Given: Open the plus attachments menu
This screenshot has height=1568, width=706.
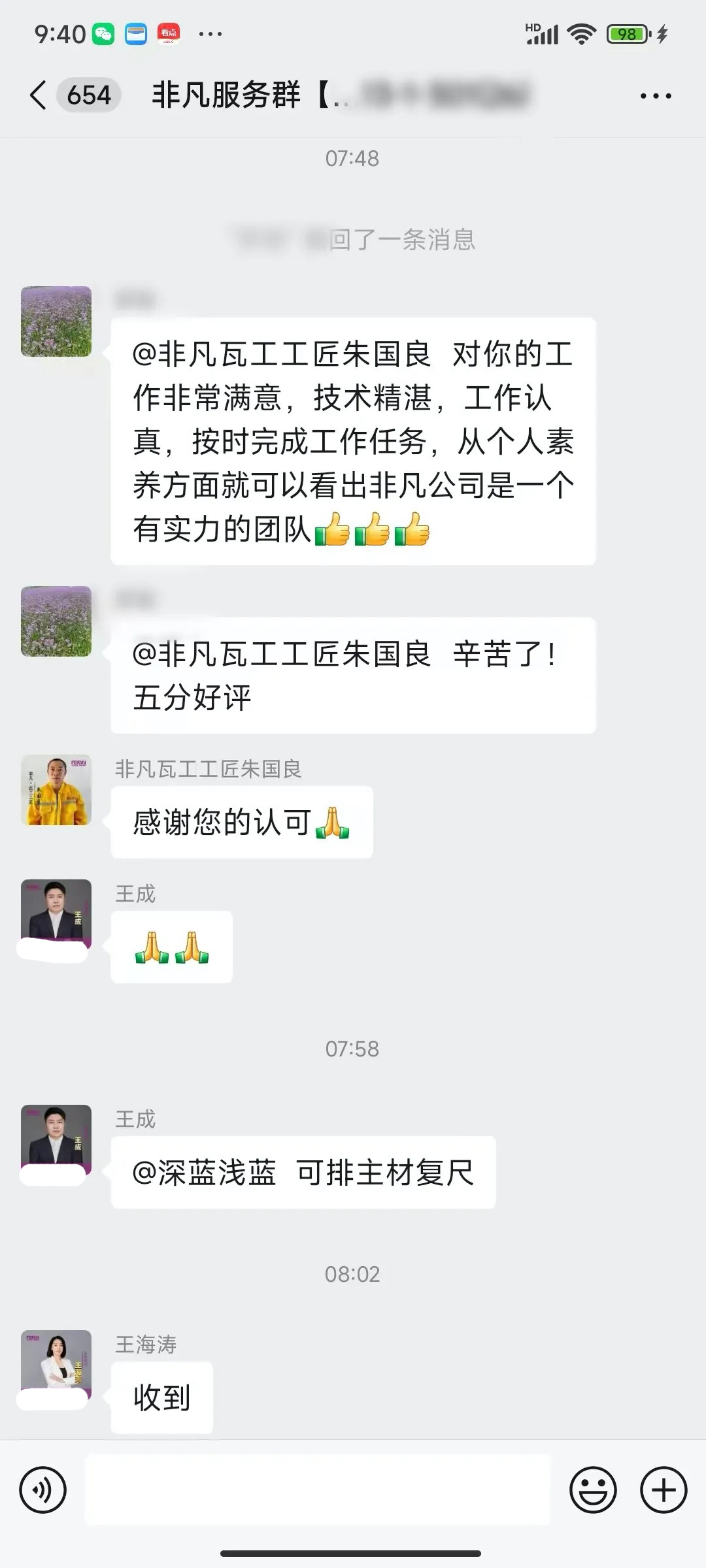Looking at the screenshot, I should (x=663, y=1490).
